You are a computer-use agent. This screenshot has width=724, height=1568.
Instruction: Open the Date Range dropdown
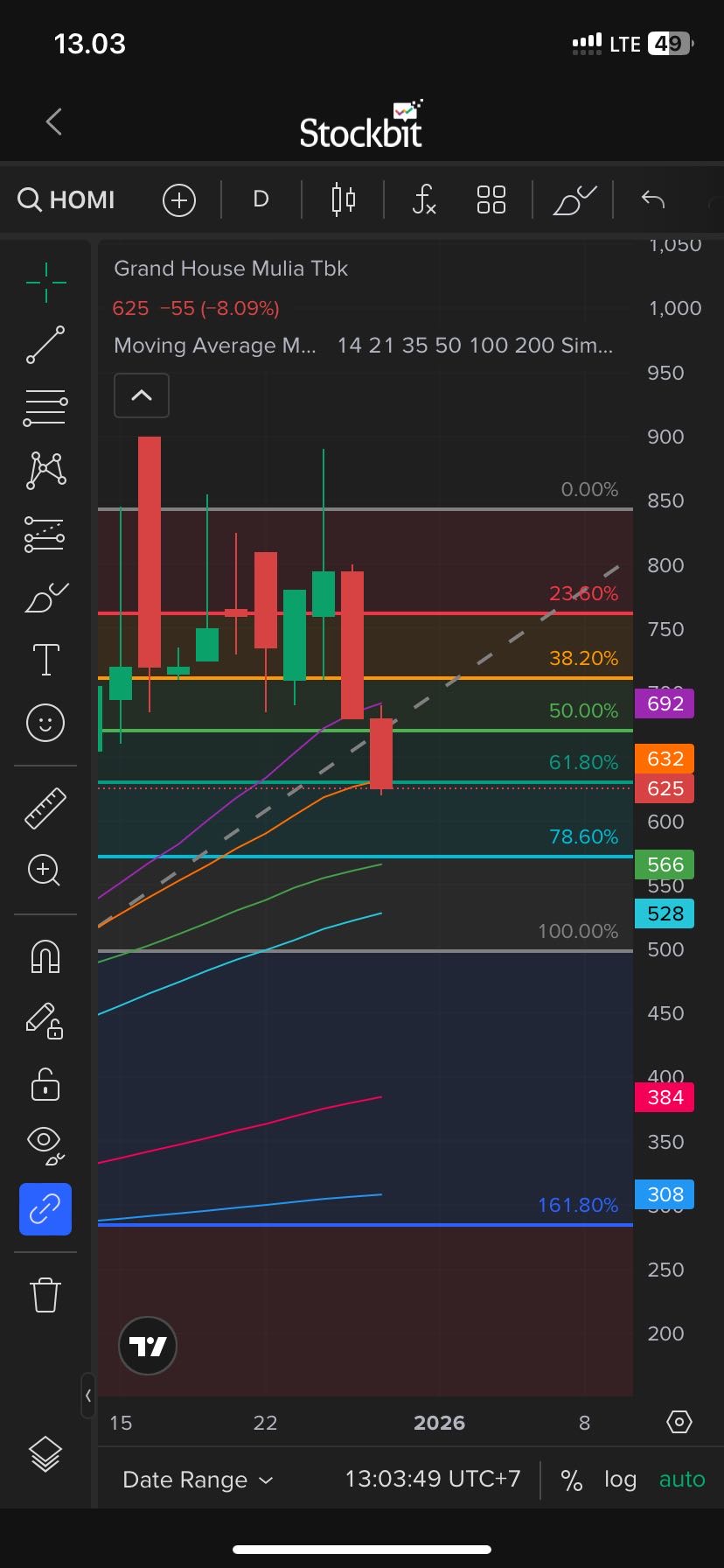point(198,1480)
